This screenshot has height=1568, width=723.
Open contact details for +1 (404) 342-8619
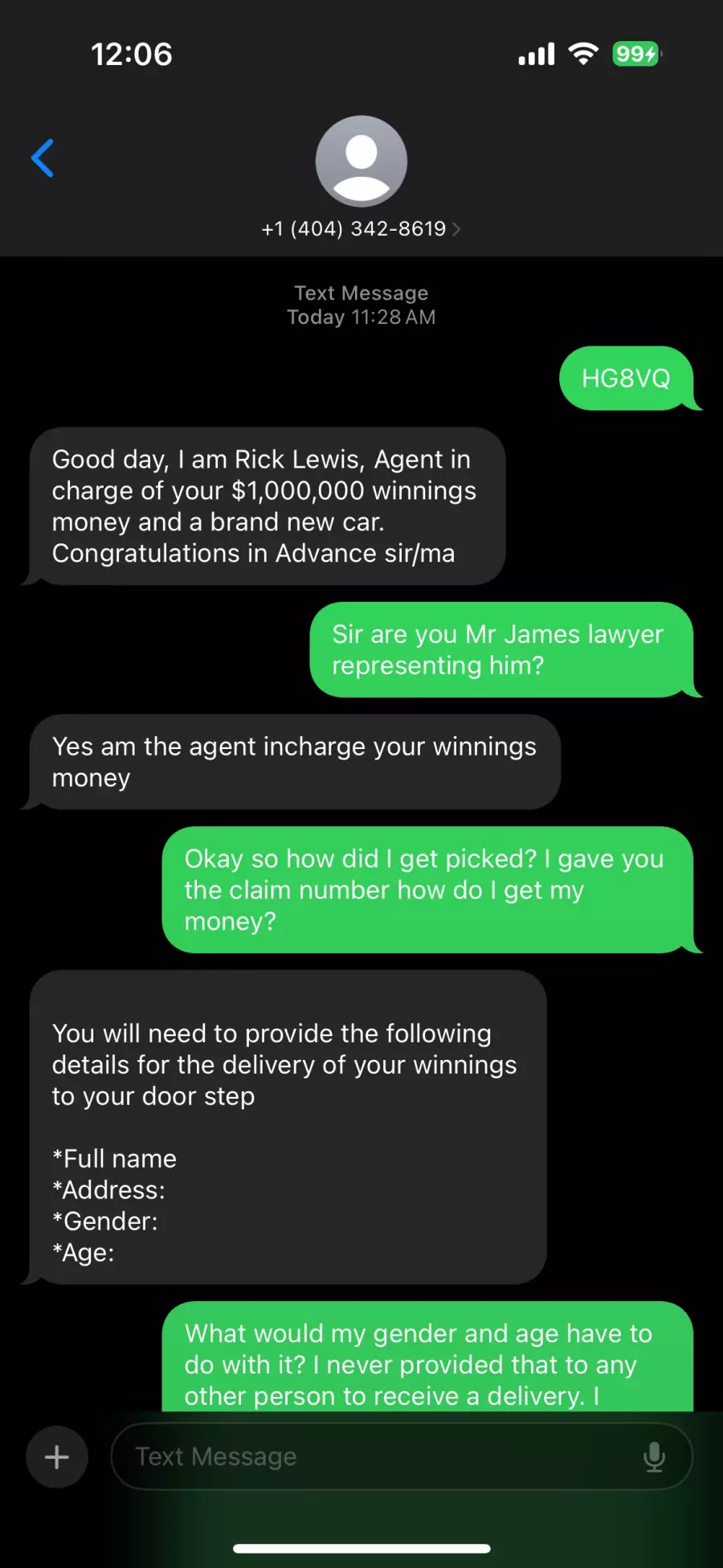click(x=361, y=229)
